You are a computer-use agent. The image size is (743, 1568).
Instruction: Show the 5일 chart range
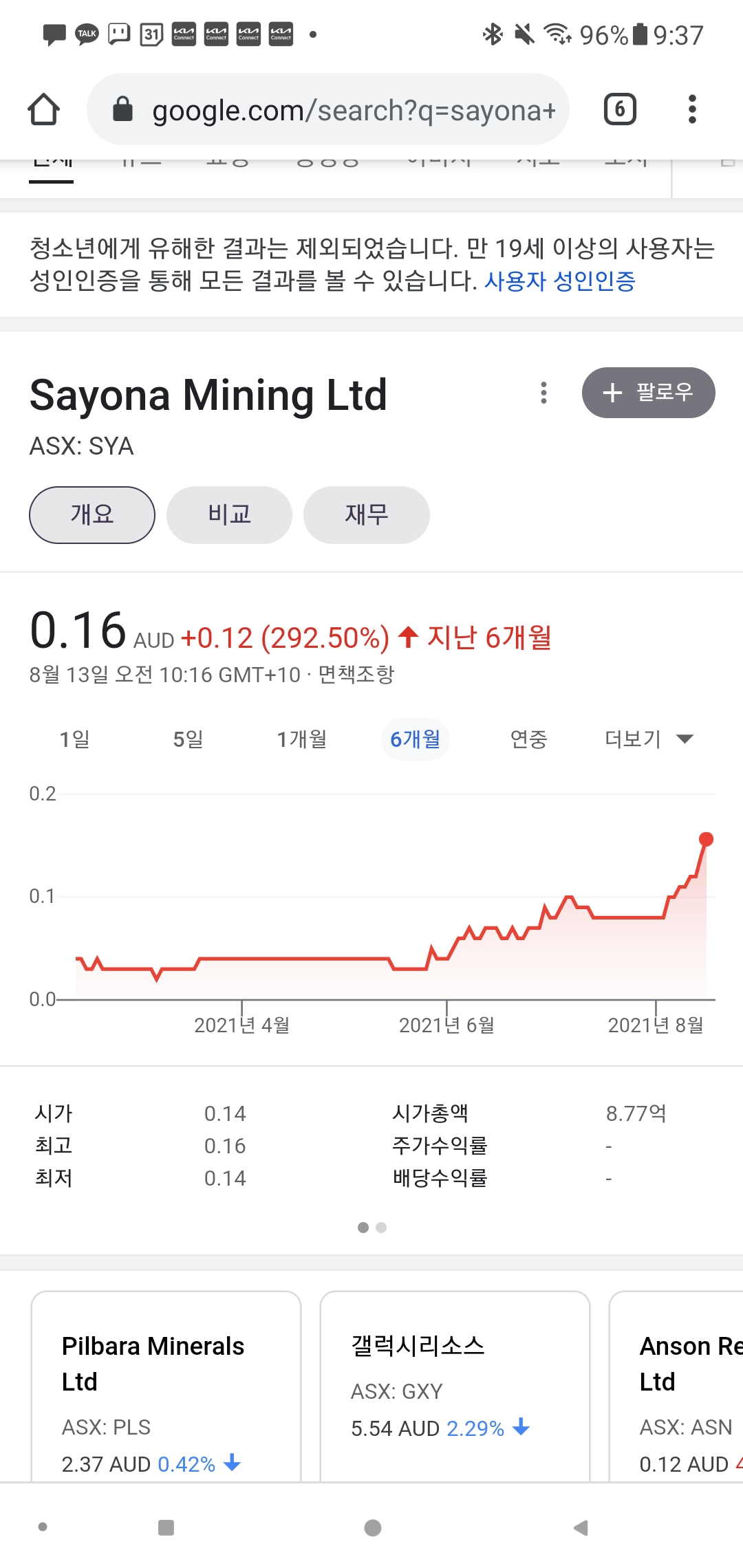(x=188, y=739)
